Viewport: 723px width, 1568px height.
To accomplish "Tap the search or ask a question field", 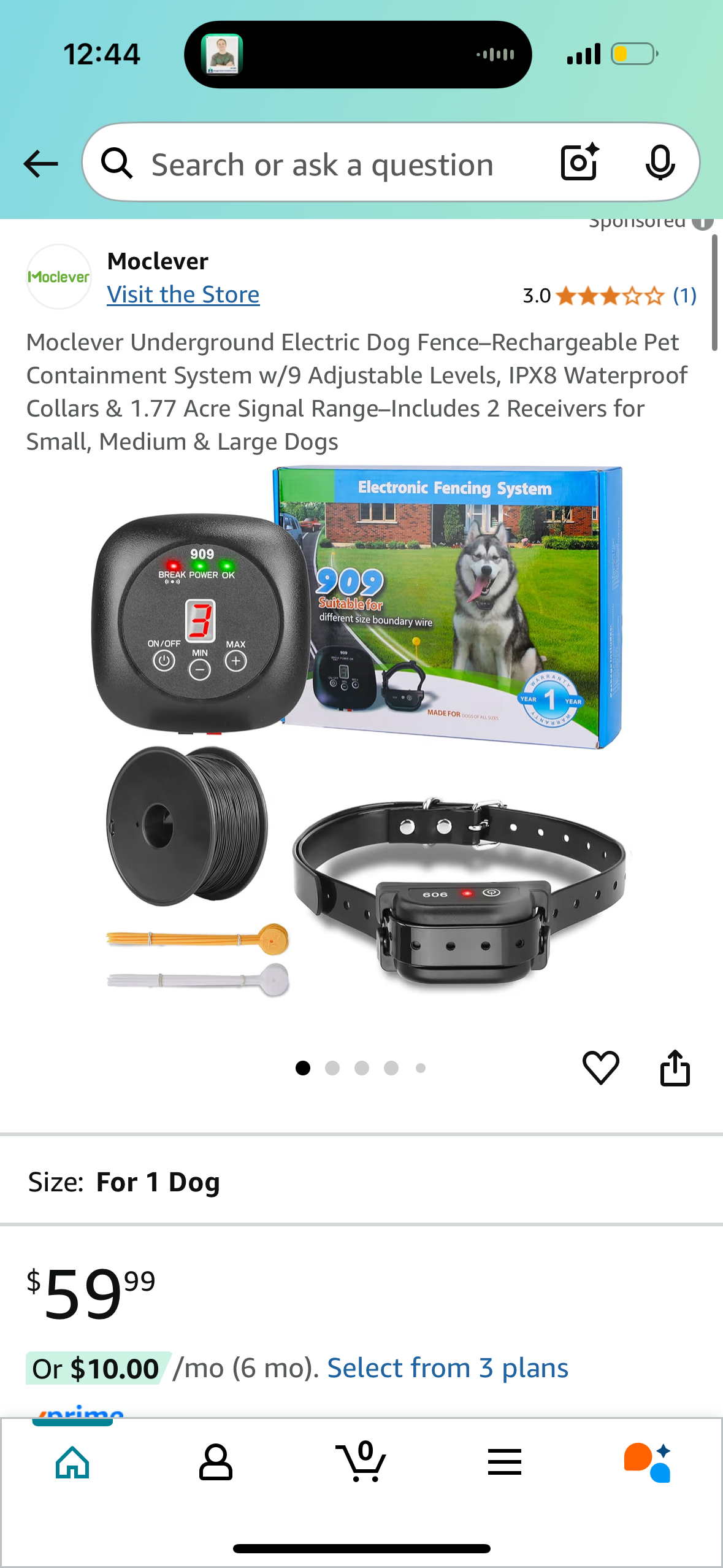I will point(322,165).
